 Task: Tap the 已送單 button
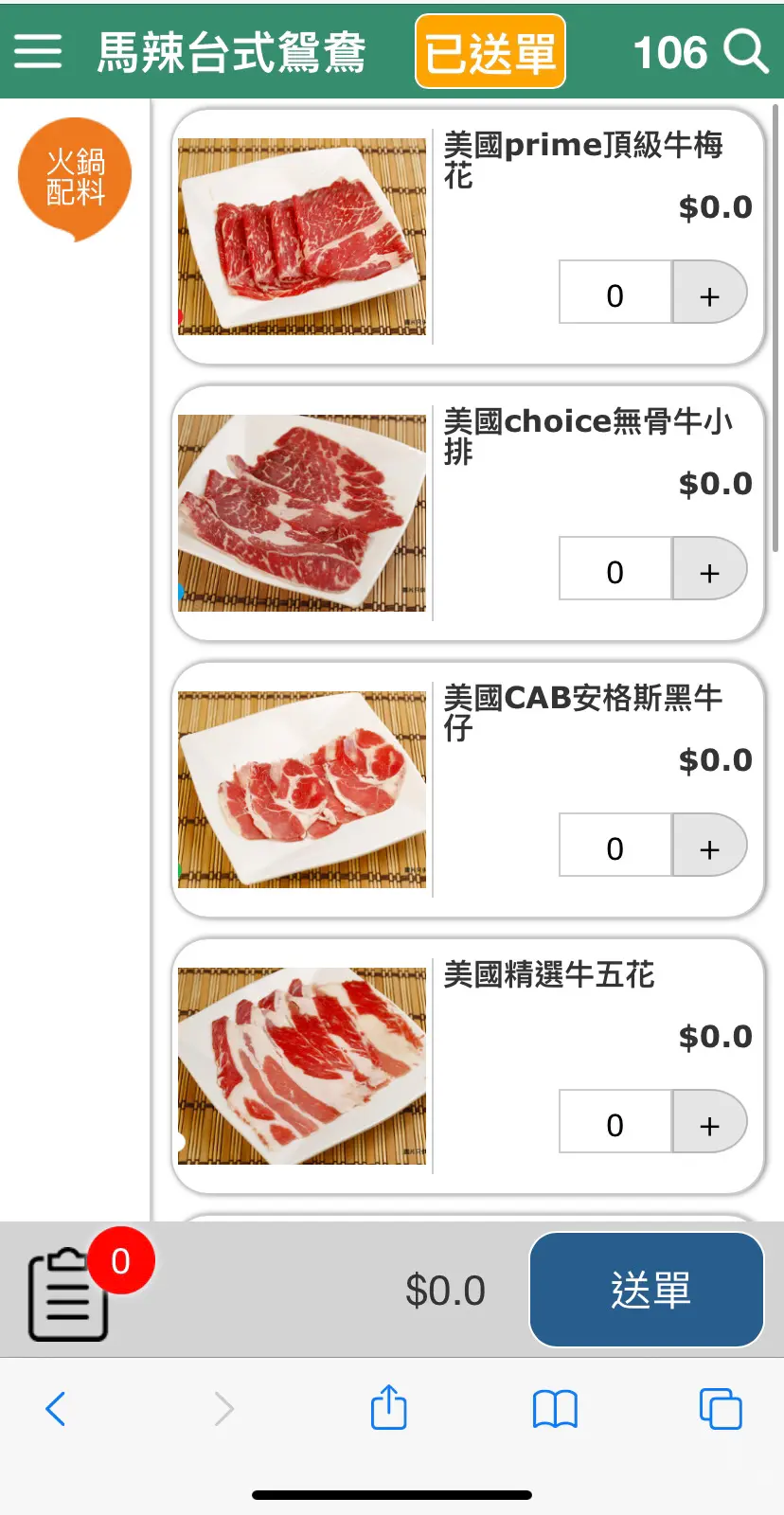[490, 52]
